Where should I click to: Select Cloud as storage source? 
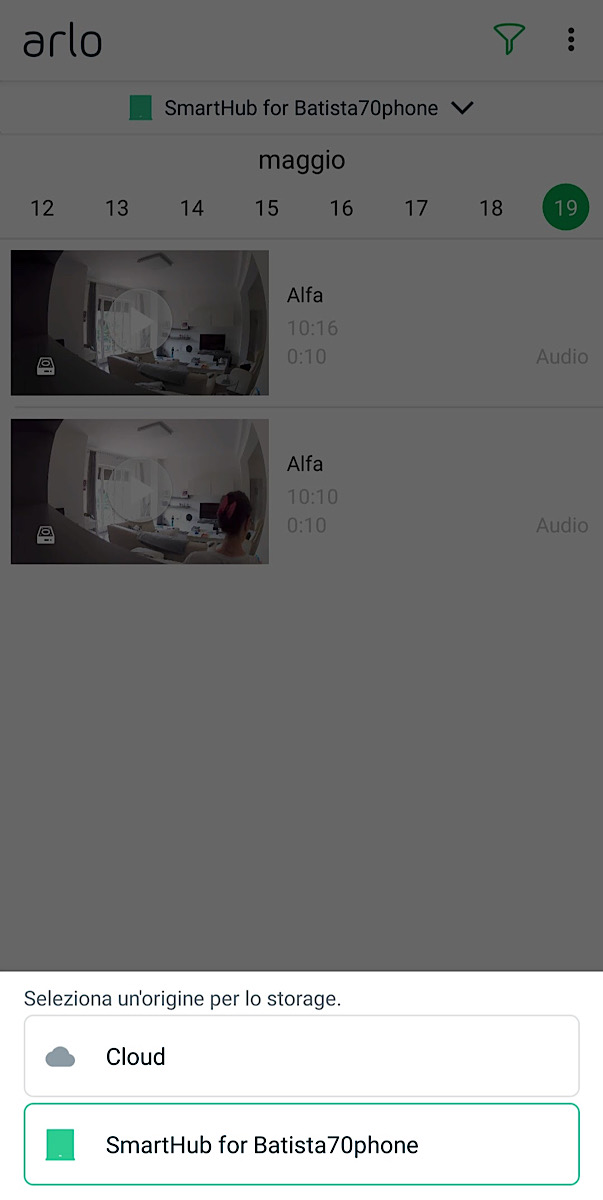point(301,1056)
